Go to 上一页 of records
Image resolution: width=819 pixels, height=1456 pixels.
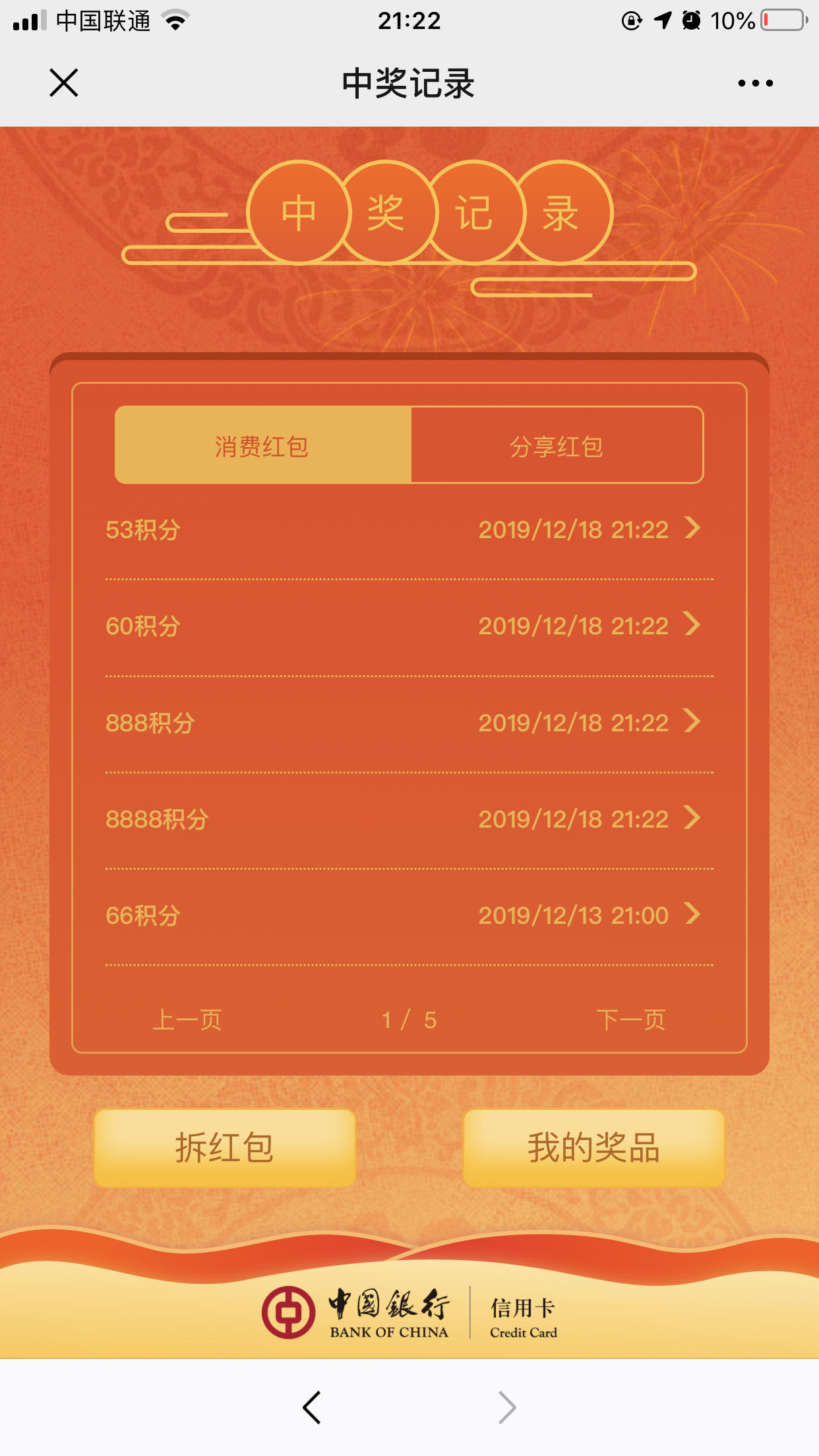pos(187,1020)
